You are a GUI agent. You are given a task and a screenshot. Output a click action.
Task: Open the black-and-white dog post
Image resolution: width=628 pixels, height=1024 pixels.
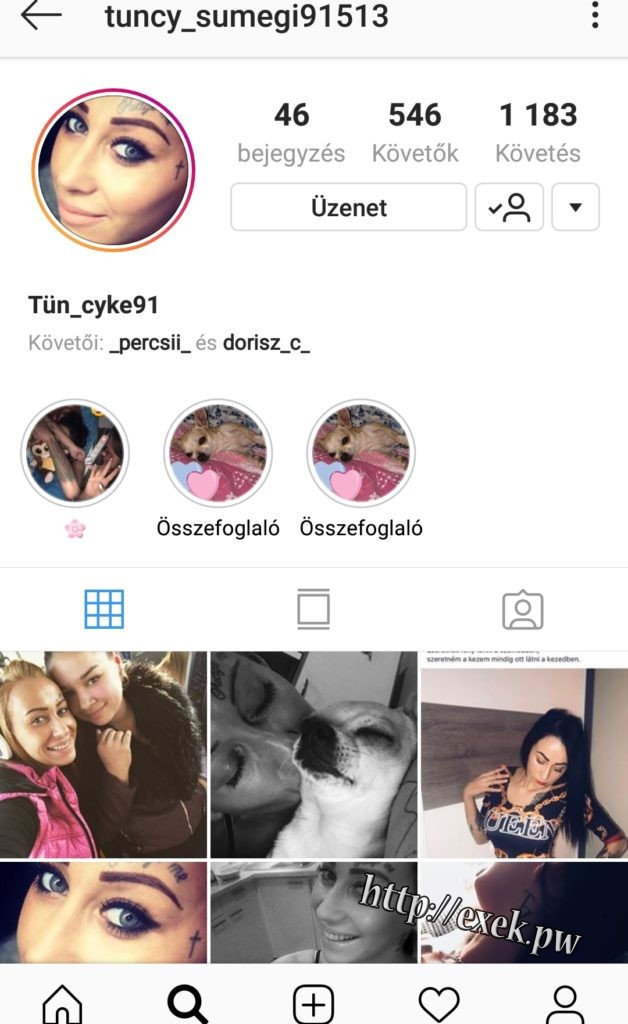coord(313,755)
